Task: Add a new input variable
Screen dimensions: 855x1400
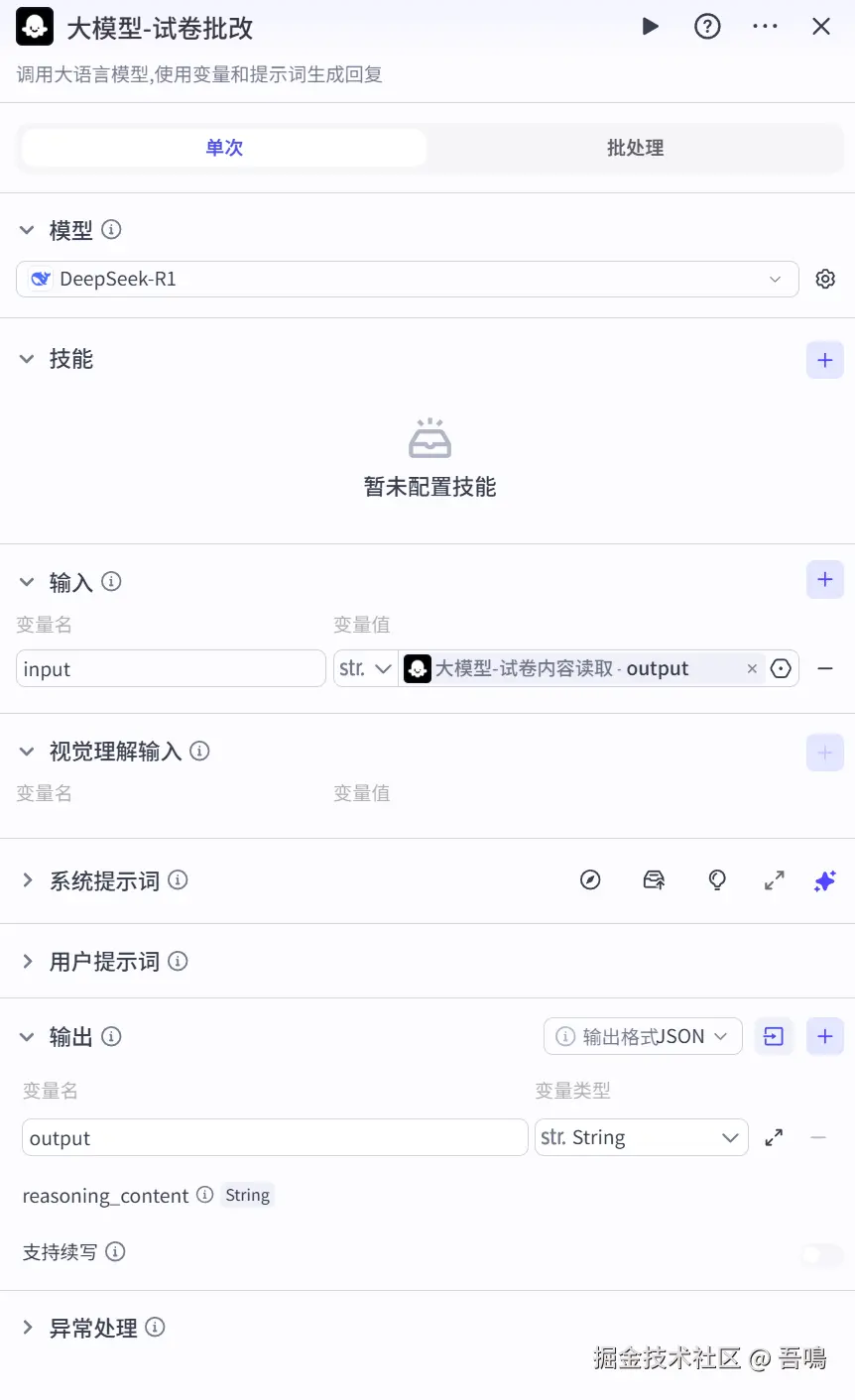Action: (x=825, y=580)
